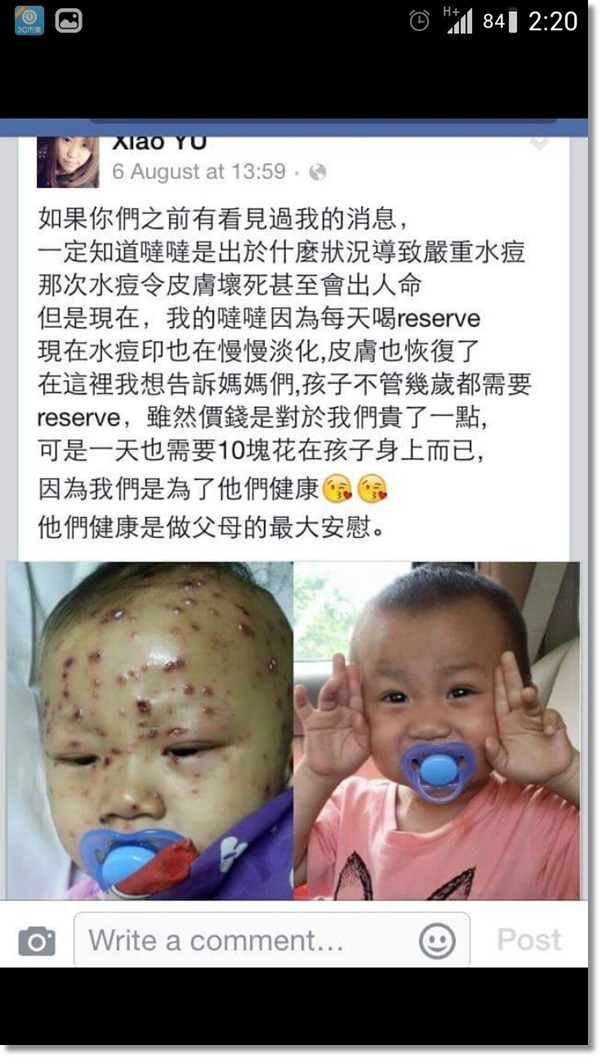Open the emoji smiley picker
The image size is (600, 1057).
pyautogui.click(x=437, y=940)
